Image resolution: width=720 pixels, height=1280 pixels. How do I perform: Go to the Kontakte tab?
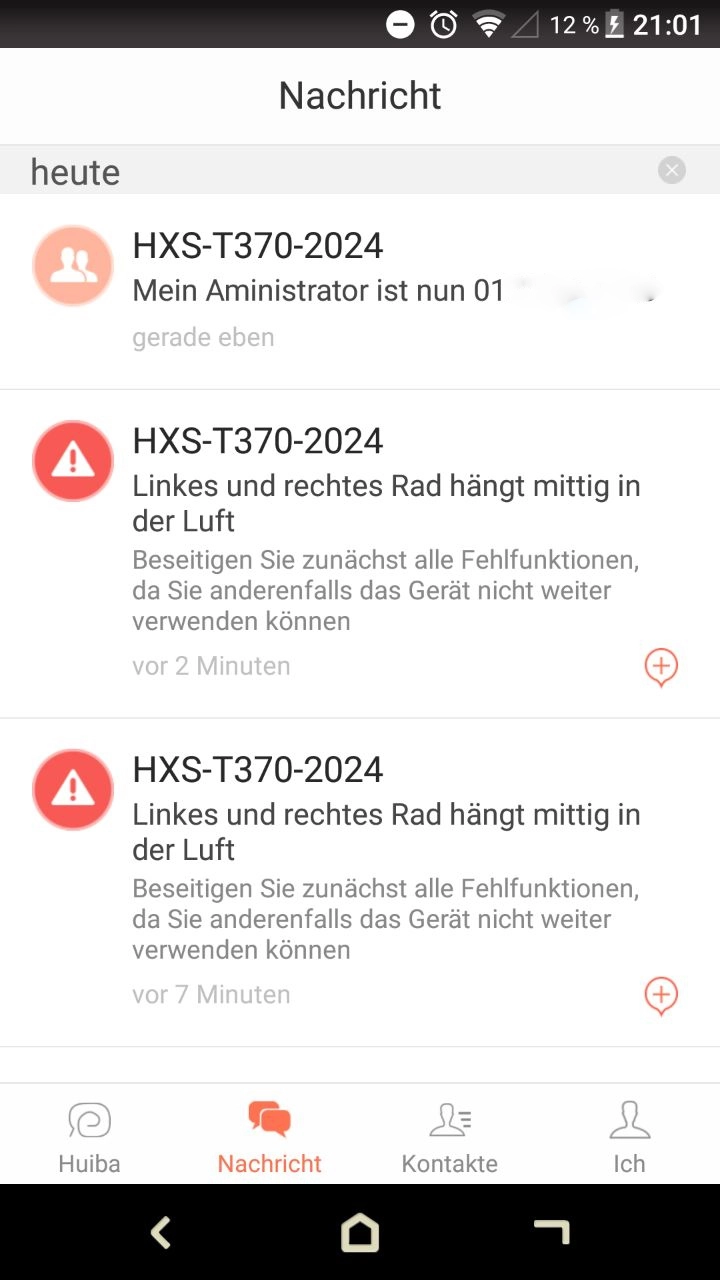(450, 1137)
